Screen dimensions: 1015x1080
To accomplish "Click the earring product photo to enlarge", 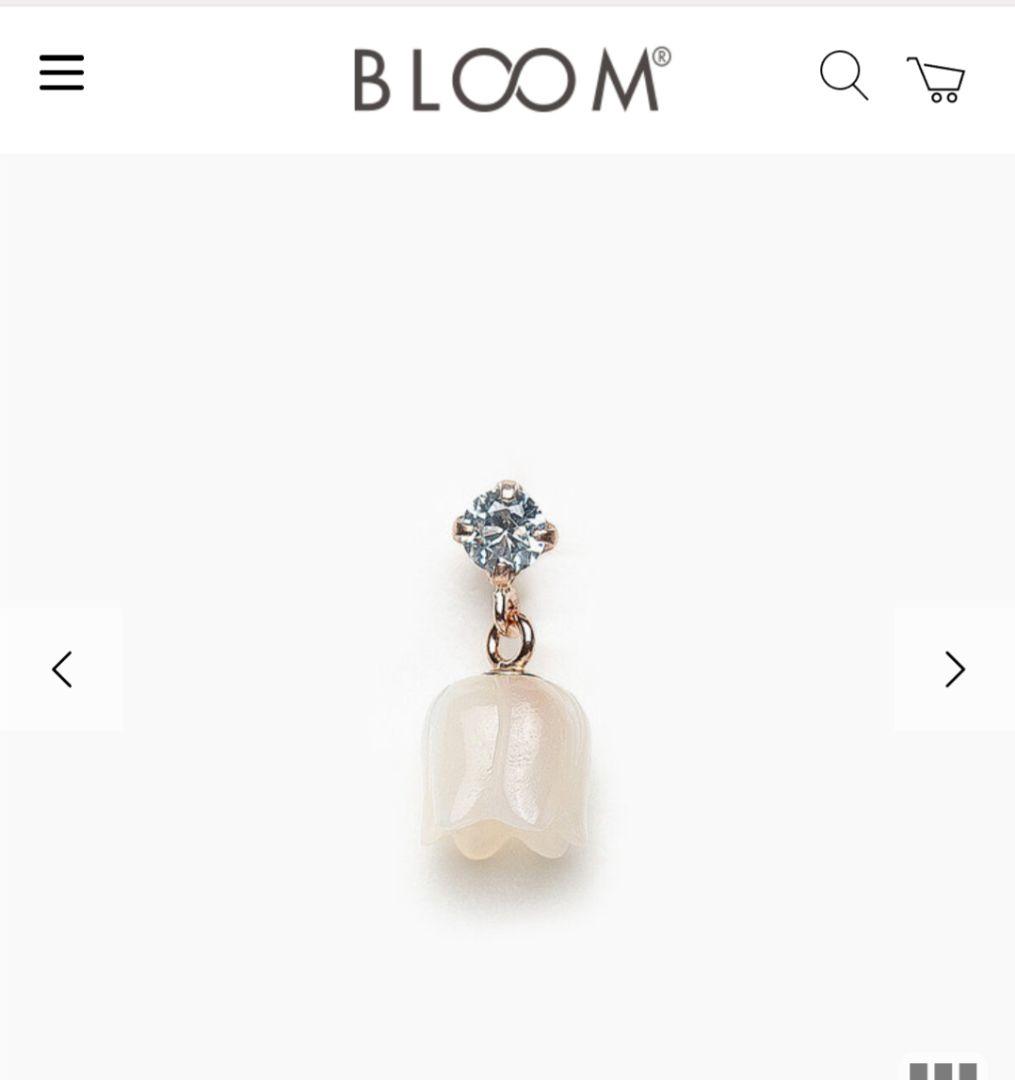I will tap(507, 670).
